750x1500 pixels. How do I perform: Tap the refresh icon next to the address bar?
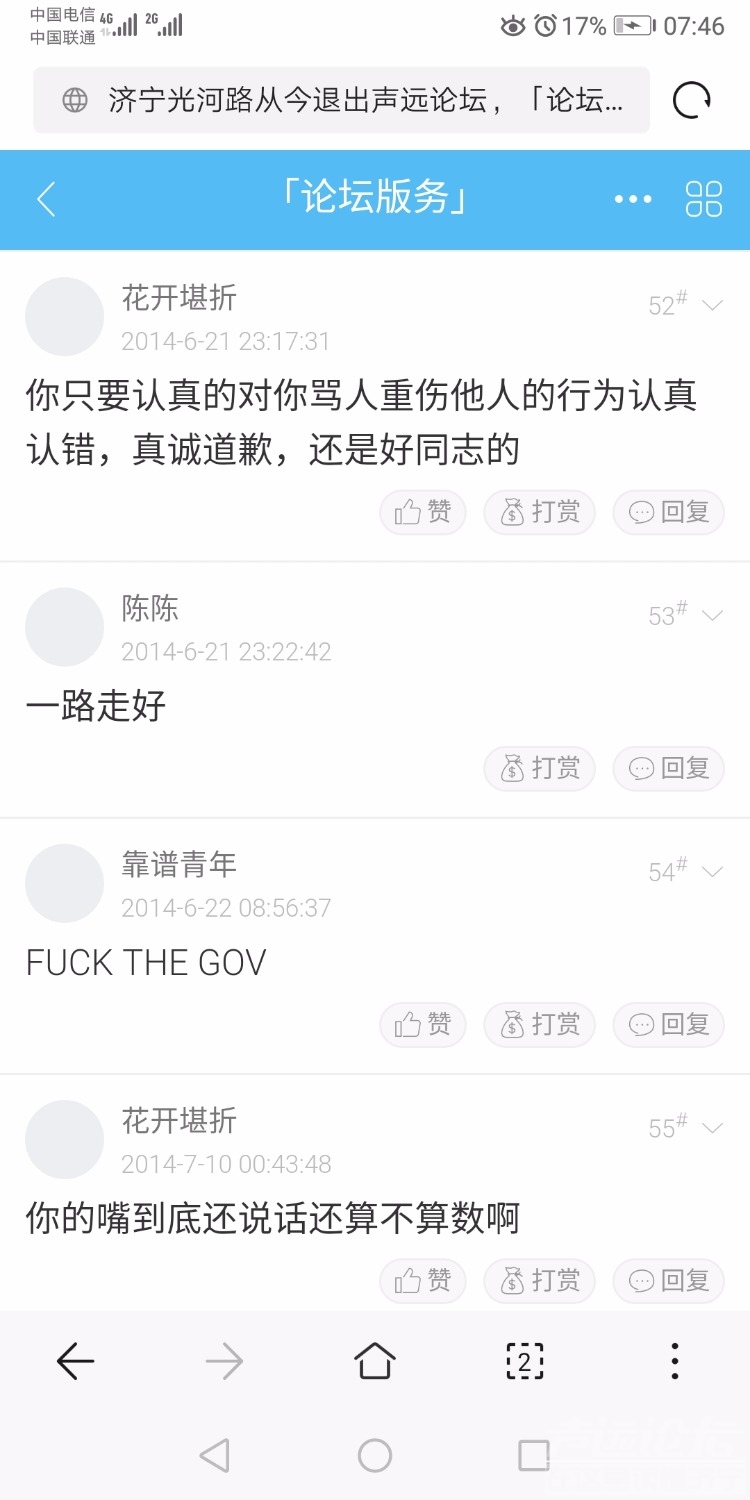[690, 100]
